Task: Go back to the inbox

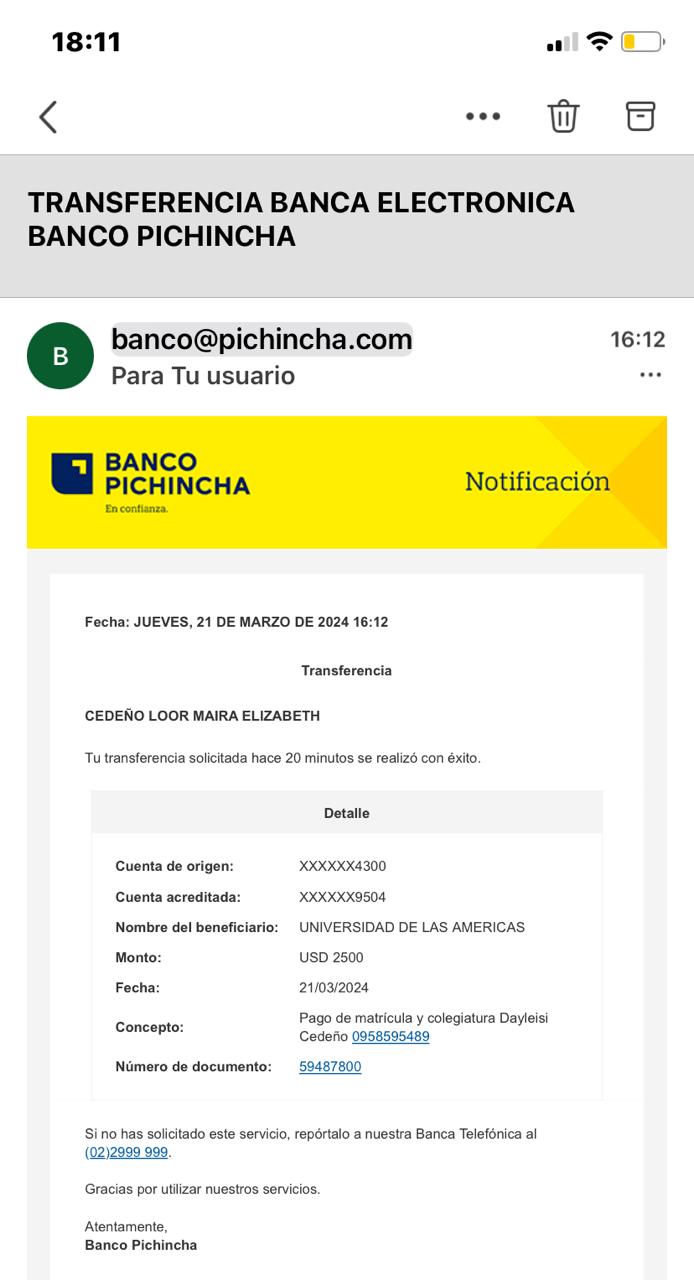Action: tap(48, 117)
